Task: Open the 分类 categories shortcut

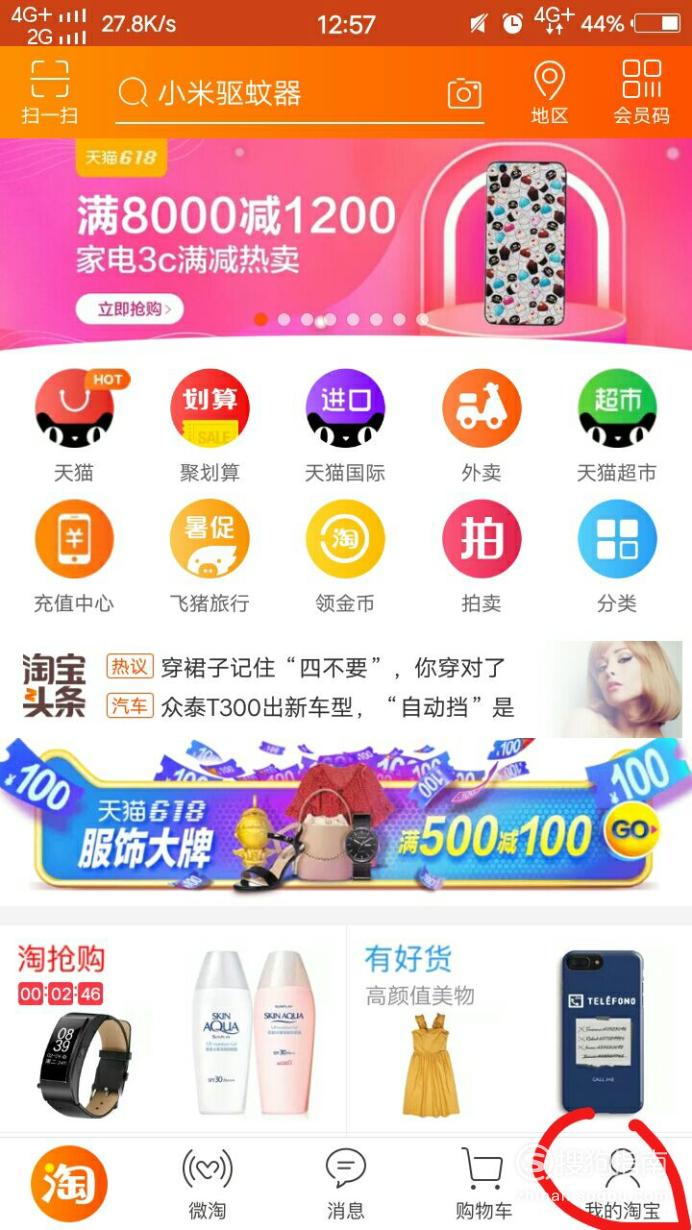Action: tap(617, 557)
